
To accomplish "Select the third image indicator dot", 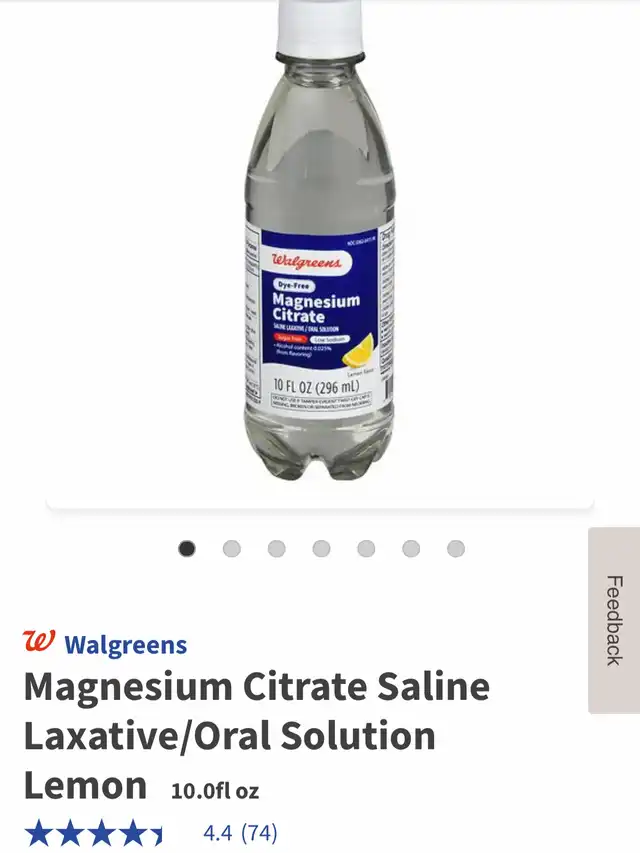I will click(276, 548).
